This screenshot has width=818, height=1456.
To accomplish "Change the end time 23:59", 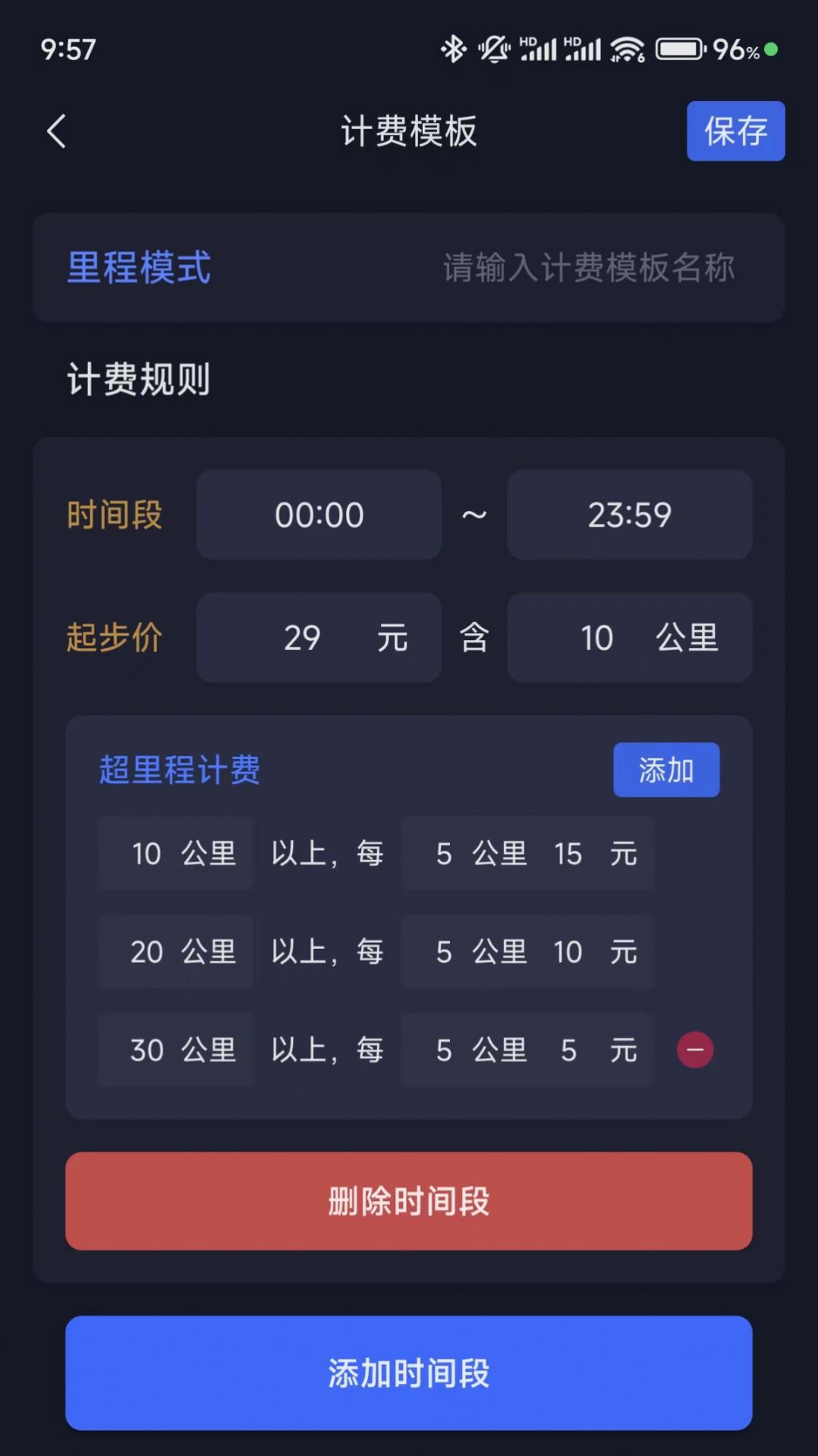I will tap(629, 515).
